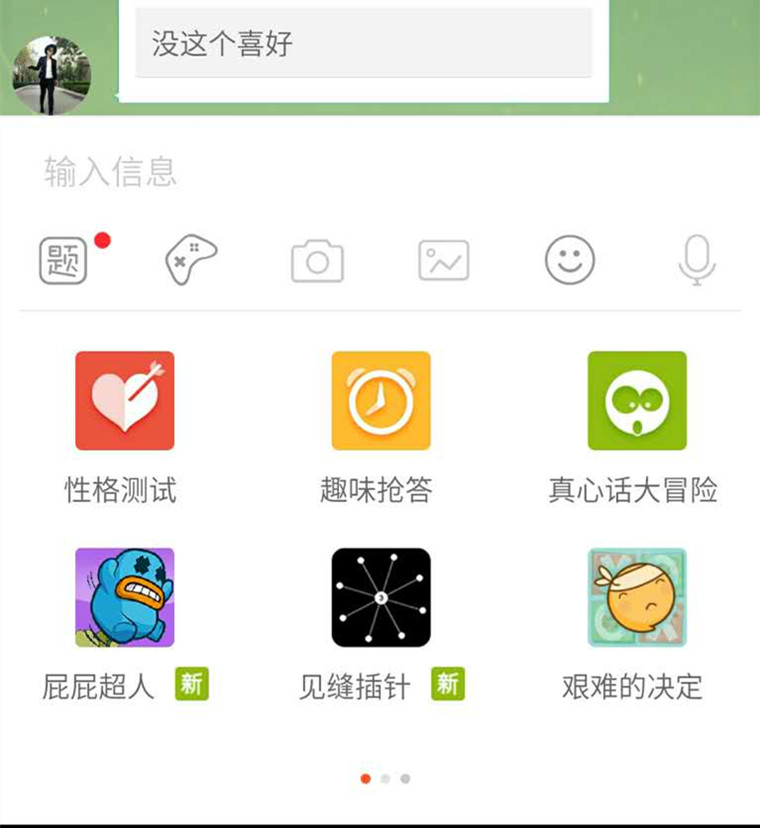The height and width of the screenshot is (828, 760).
Task: Play the 见缝插针 game
Action: click(x=381, y=597)
